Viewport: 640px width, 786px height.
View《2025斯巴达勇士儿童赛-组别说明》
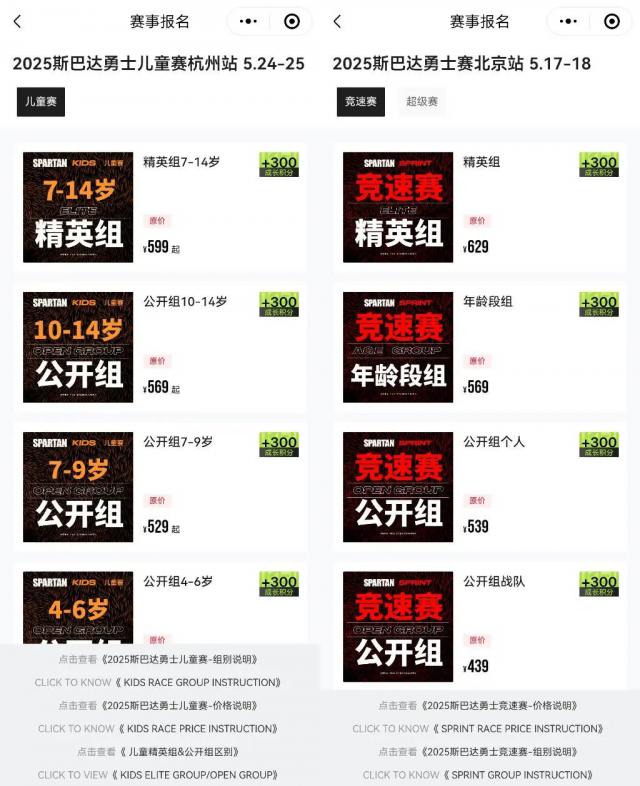pos(158,660)
